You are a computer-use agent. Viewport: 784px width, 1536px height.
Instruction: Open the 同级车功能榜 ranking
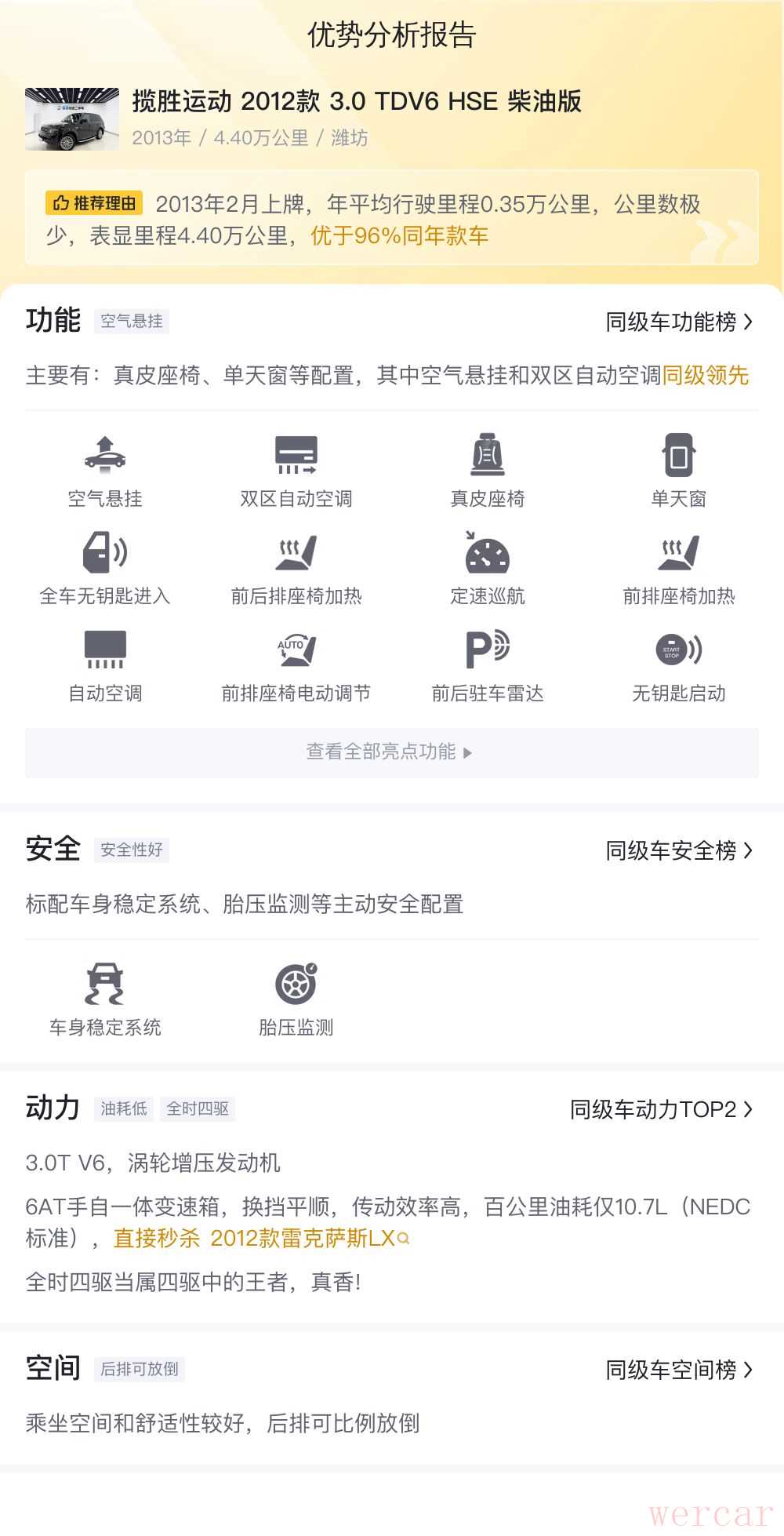click(x=678, y=322)
